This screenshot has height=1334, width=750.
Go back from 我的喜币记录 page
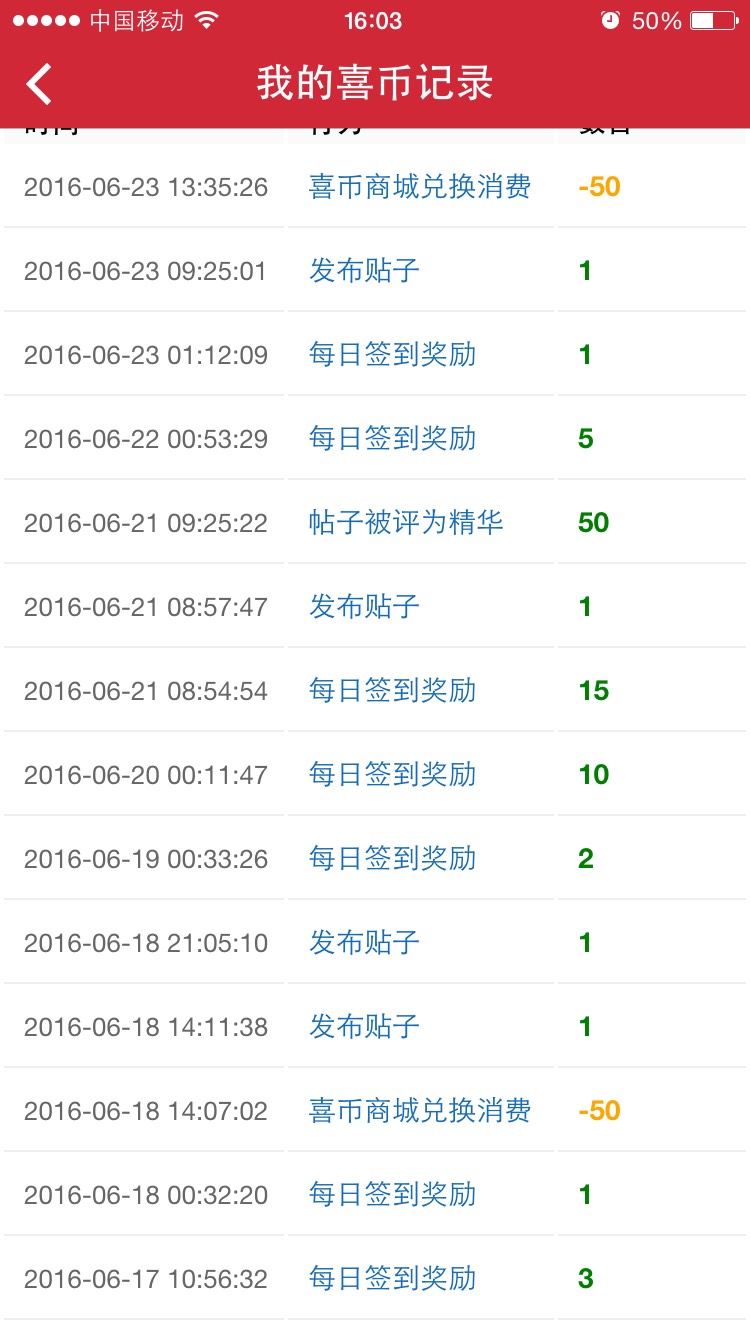(x=39, y=84)
